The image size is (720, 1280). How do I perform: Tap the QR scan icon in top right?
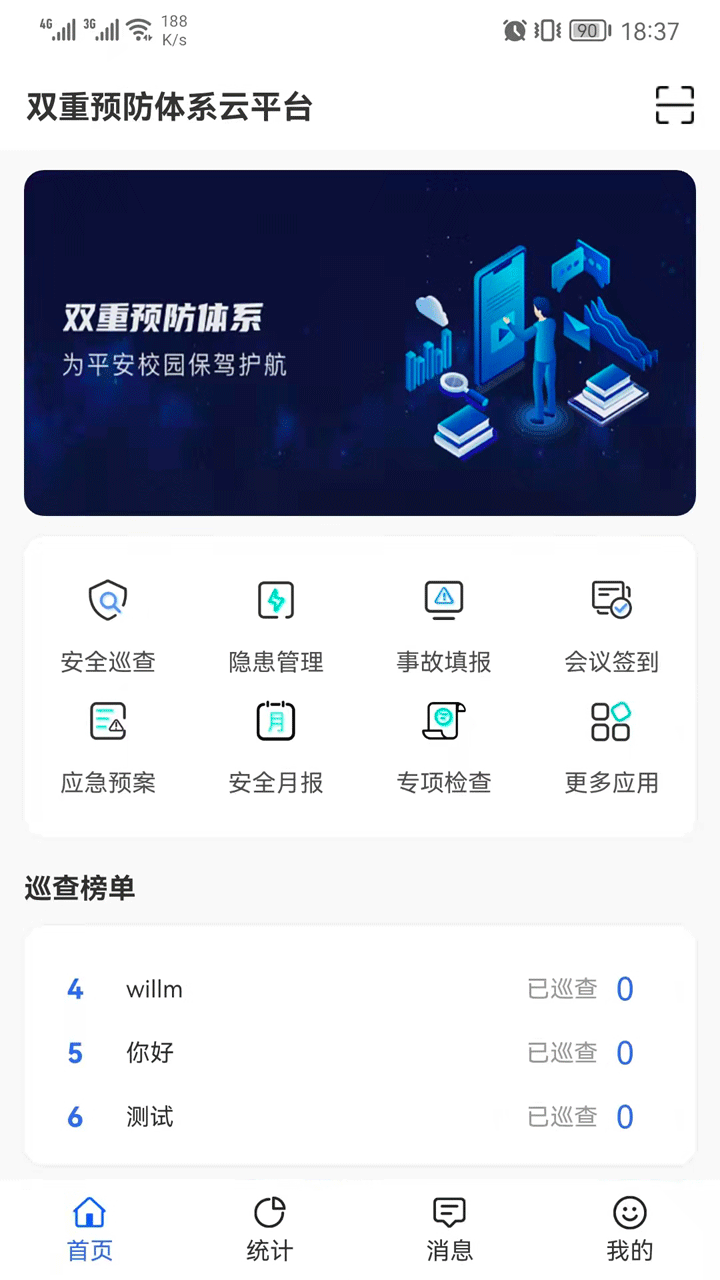click(675, 104)
